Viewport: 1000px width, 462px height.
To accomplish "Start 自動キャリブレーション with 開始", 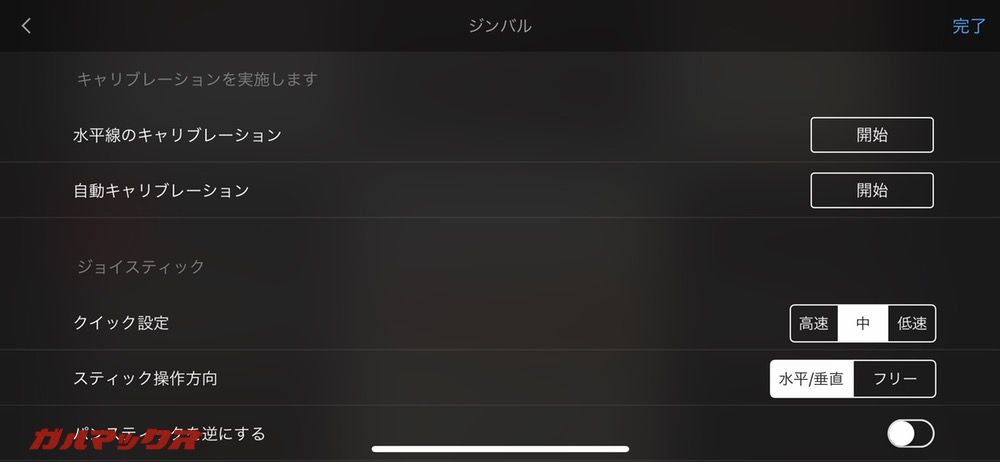I will (871, 190).
